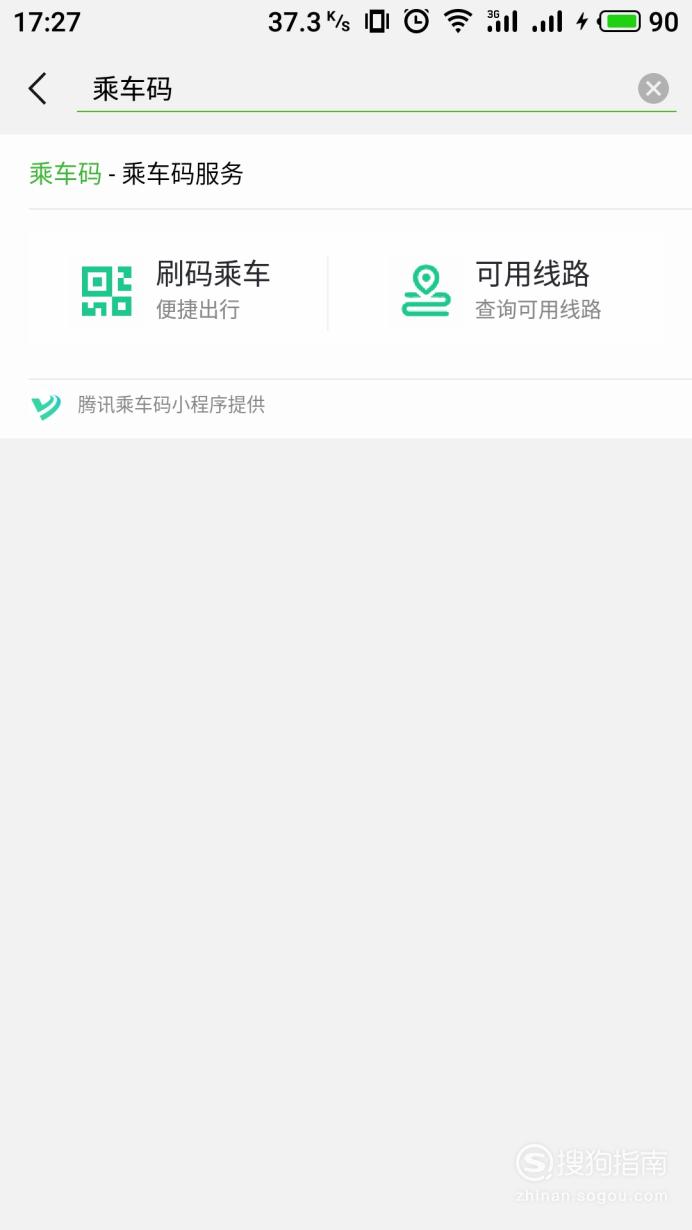The image size is (692, 1230).
Task: Open the 乘车码服务 result header
Action: pos(137,174)
